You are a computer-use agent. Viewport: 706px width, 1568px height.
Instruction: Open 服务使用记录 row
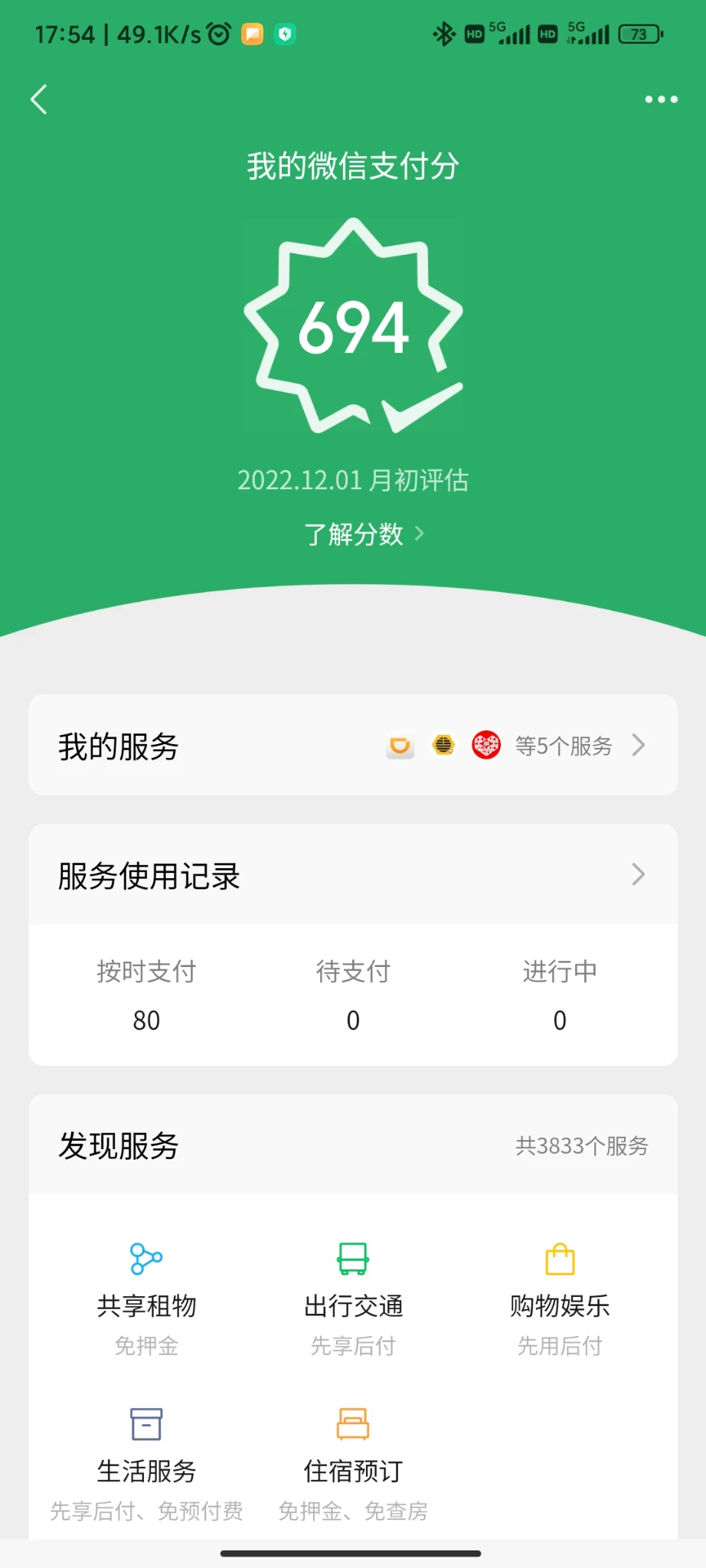pos(353,875)
